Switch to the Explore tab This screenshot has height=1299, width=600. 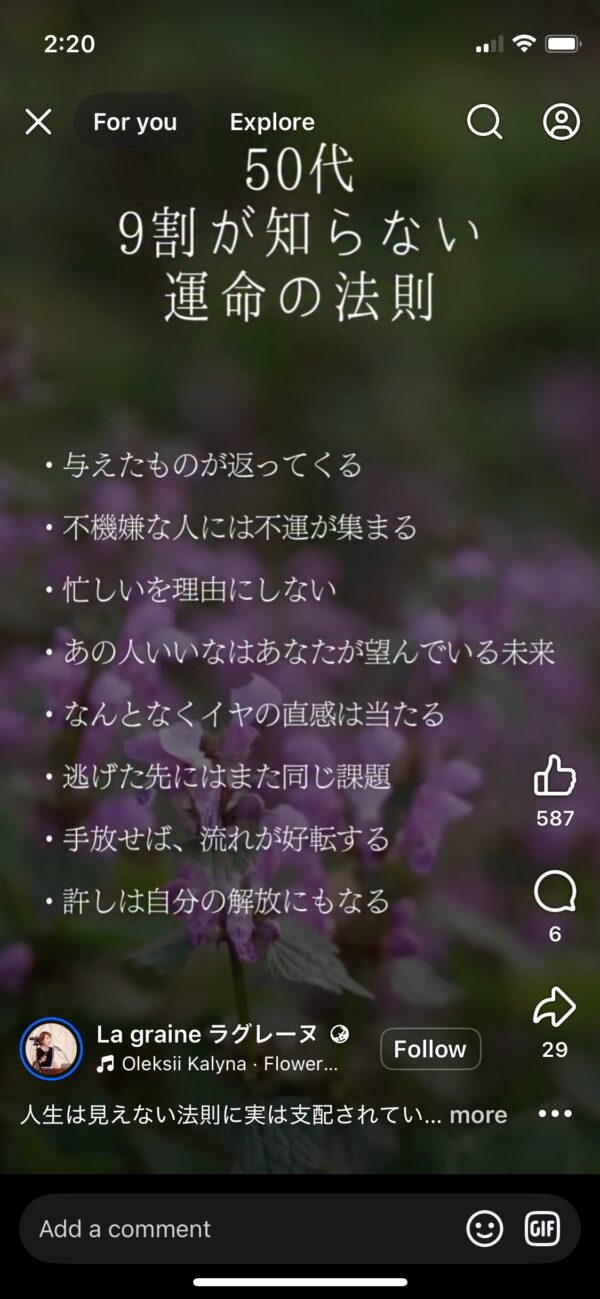tap(272, 122)
